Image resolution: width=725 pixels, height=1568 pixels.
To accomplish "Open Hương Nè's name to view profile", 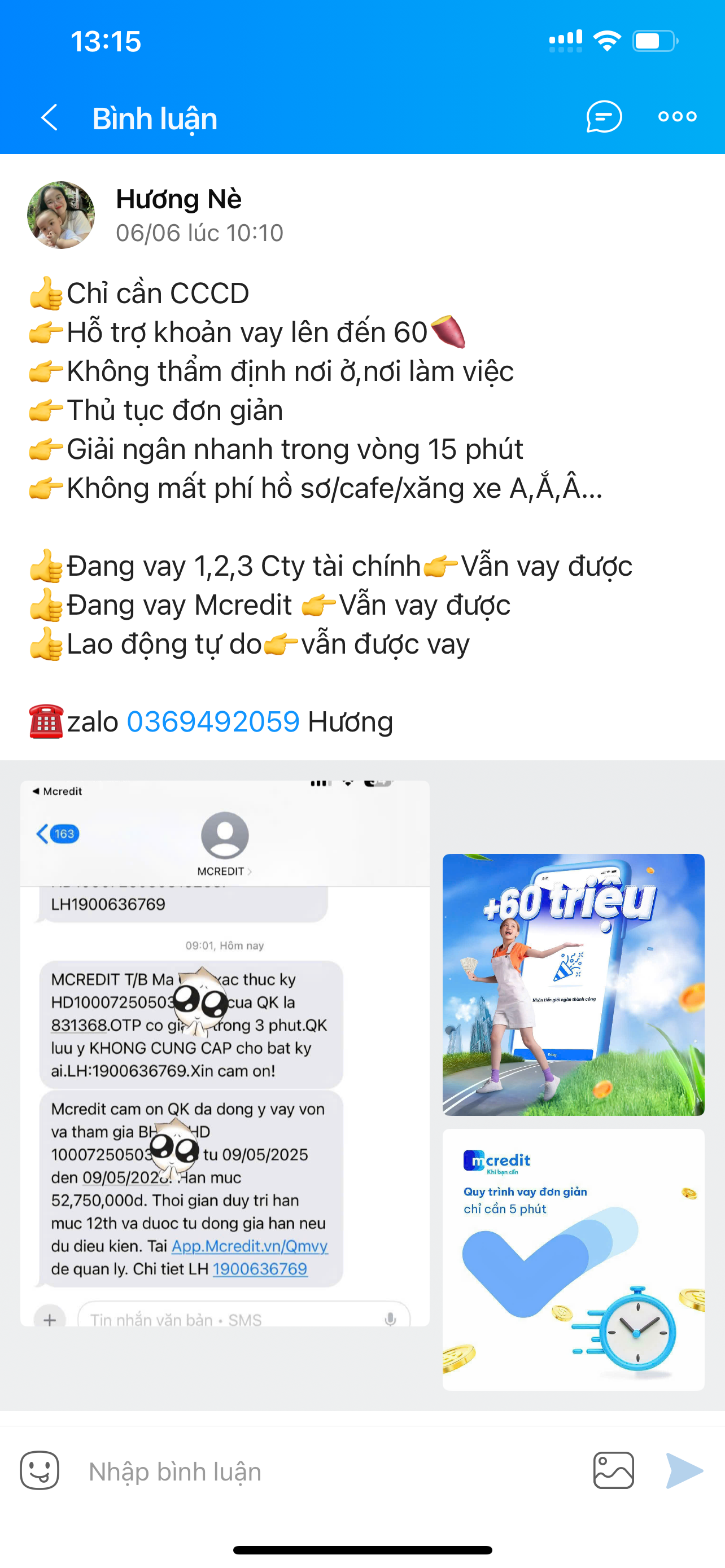I will pyautogui.click(x=178, y=199).
